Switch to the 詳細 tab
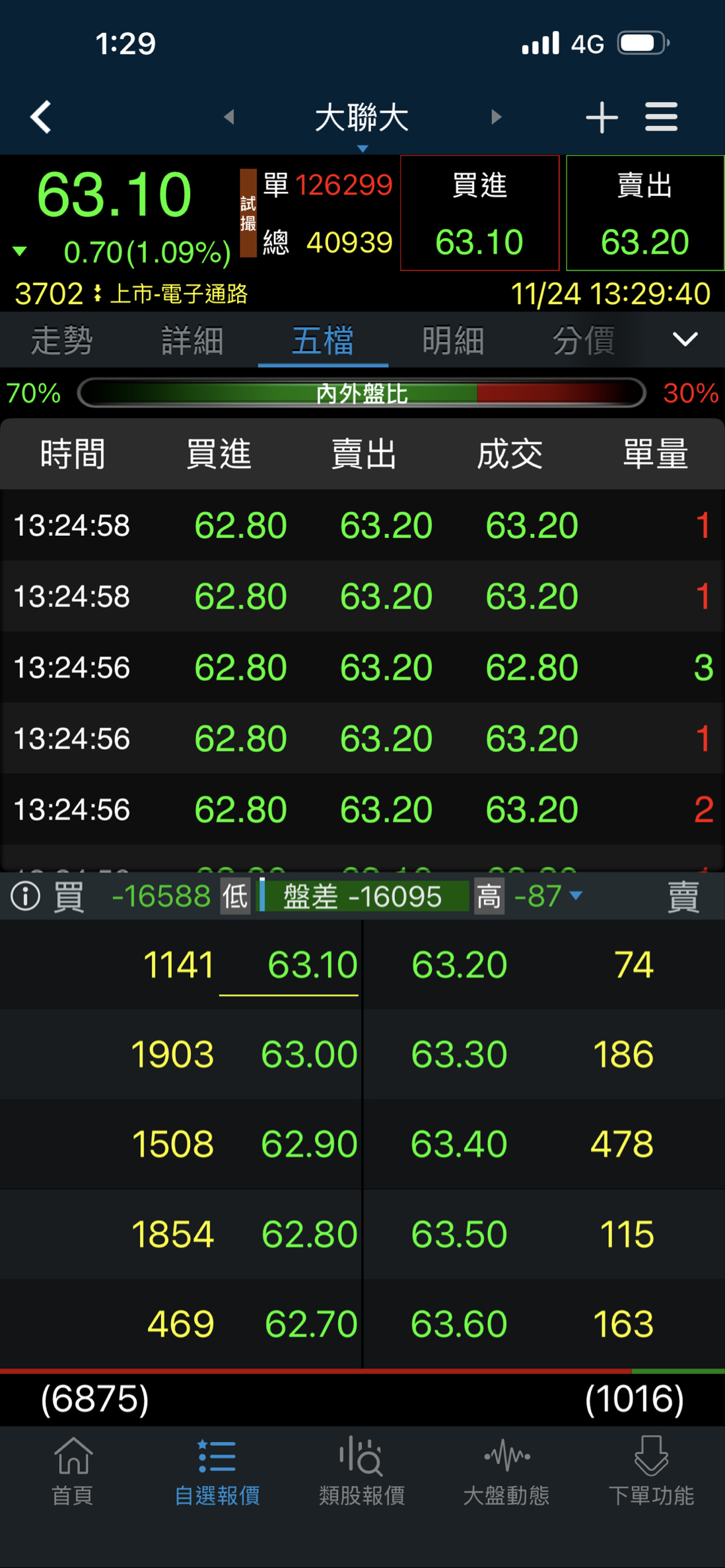The image size is (725, 1568). (192, 341)
